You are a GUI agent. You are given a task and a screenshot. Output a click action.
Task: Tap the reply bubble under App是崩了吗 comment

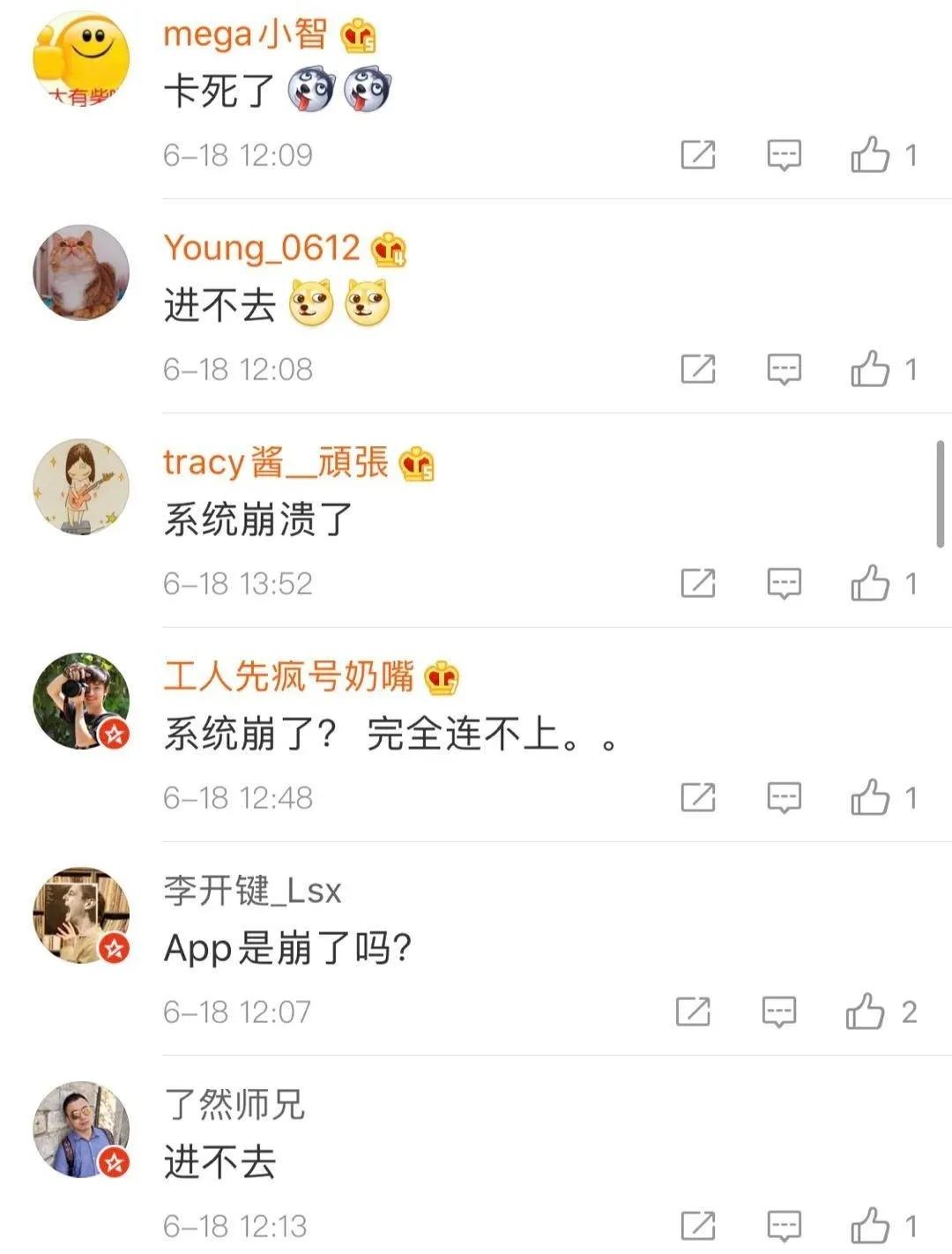coord(780,1010)
